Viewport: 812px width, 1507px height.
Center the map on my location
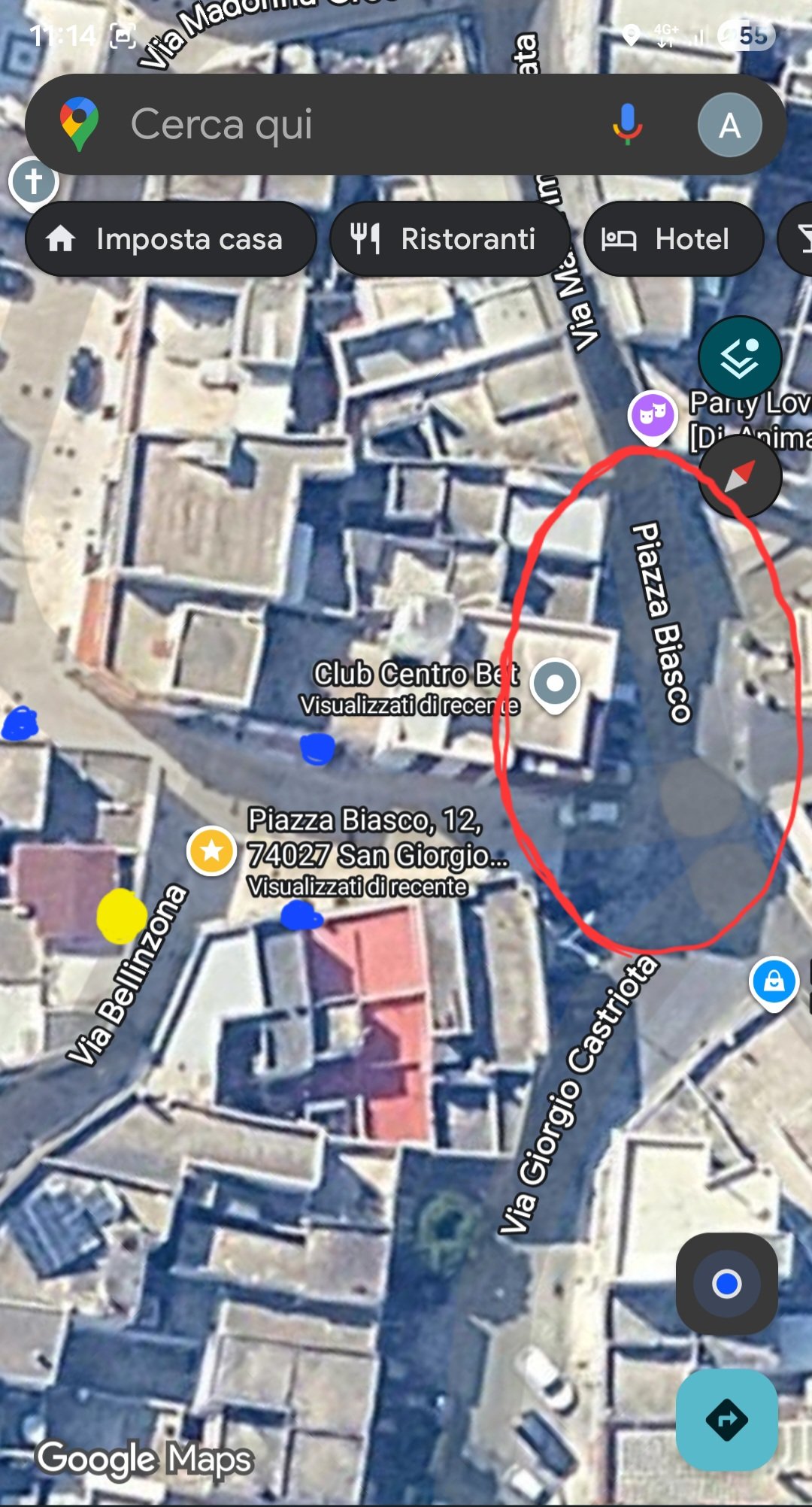pyautogui.click(x=726, y=1284)
